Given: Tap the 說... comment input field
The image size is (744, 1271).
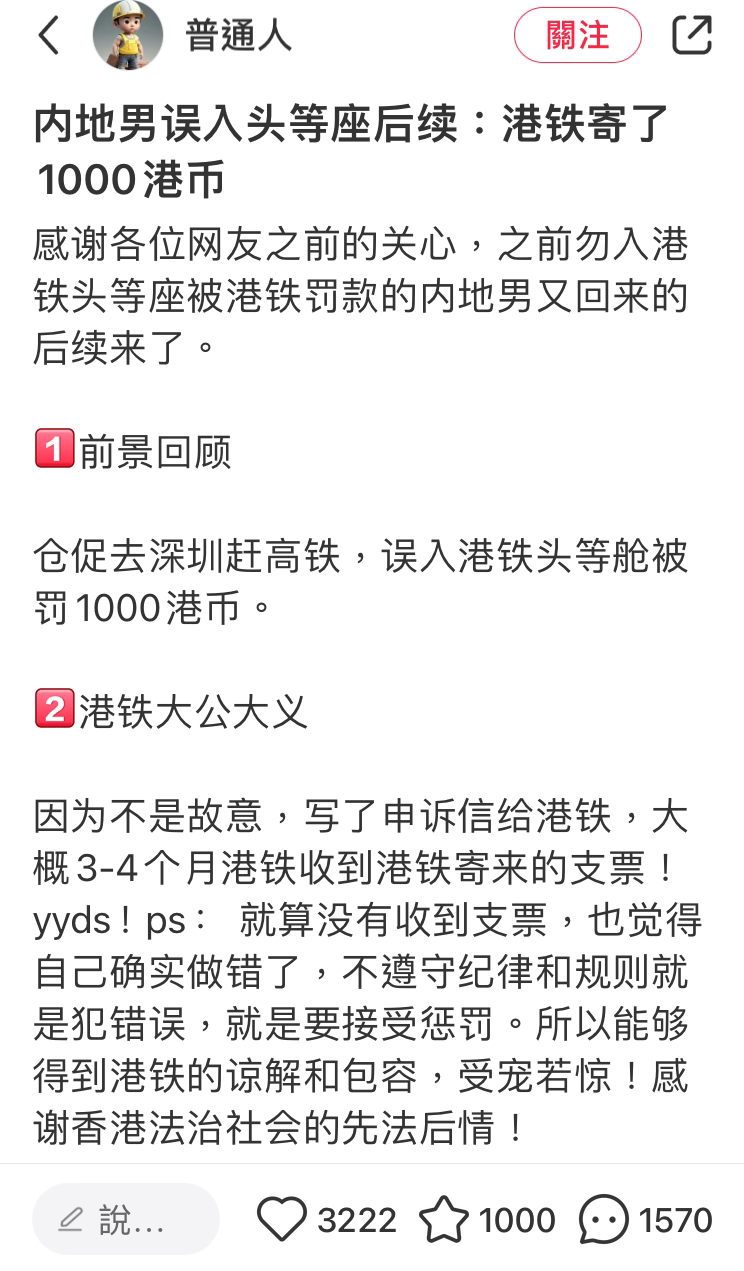Looking at the screenshot, I should (125, 1219).
